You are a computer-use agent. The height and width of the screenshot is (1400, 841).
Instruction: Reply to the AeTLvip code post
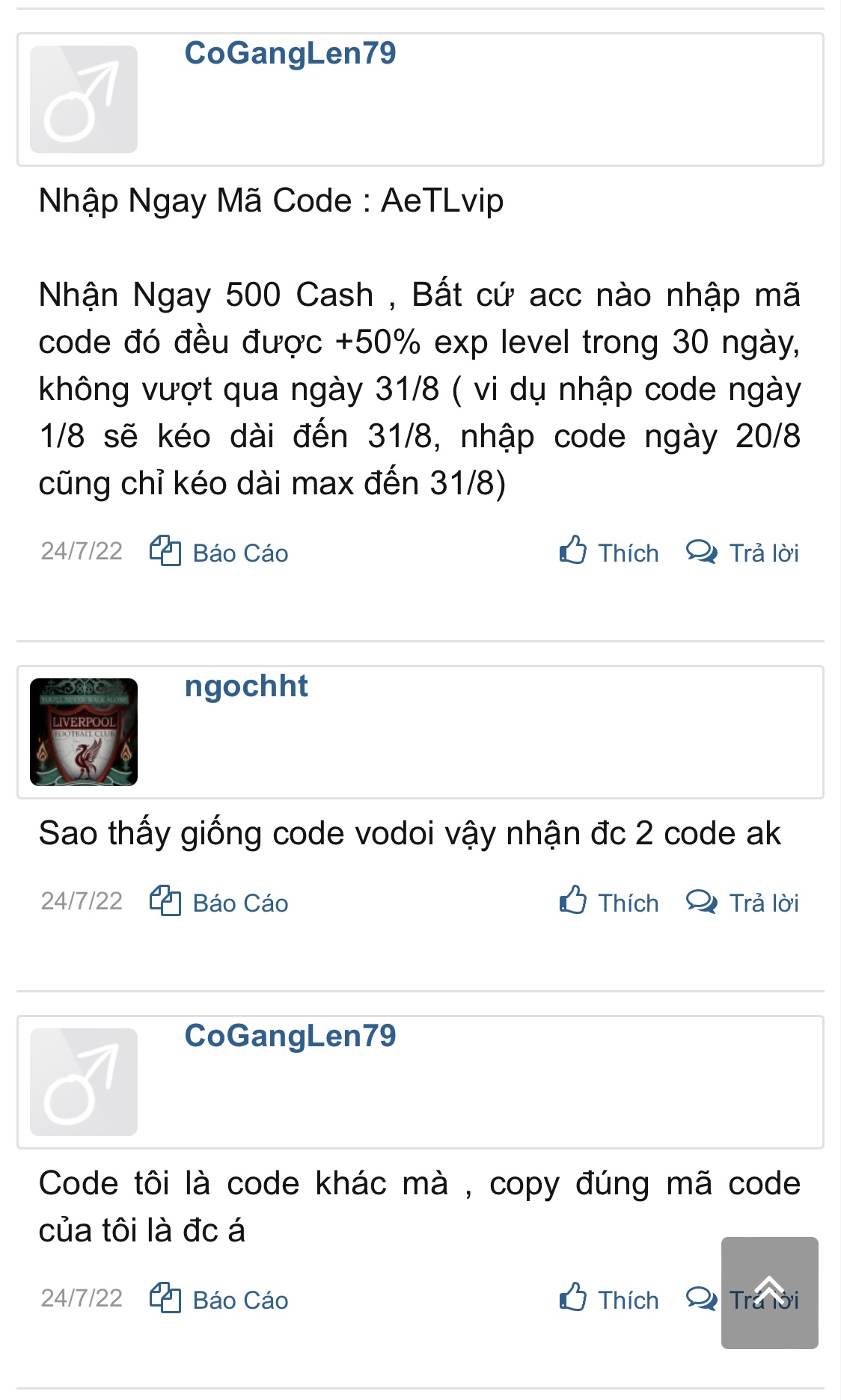click(x=742, y=552)
